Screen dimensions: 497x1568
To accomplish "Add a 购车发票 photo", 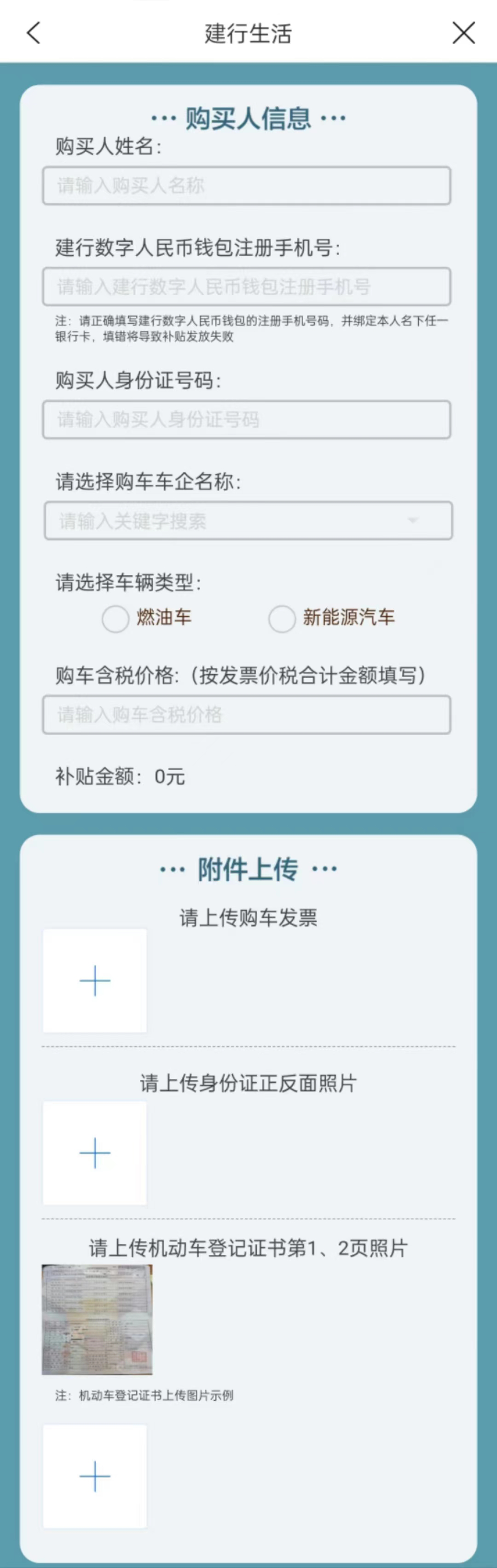I will (95, 981).
